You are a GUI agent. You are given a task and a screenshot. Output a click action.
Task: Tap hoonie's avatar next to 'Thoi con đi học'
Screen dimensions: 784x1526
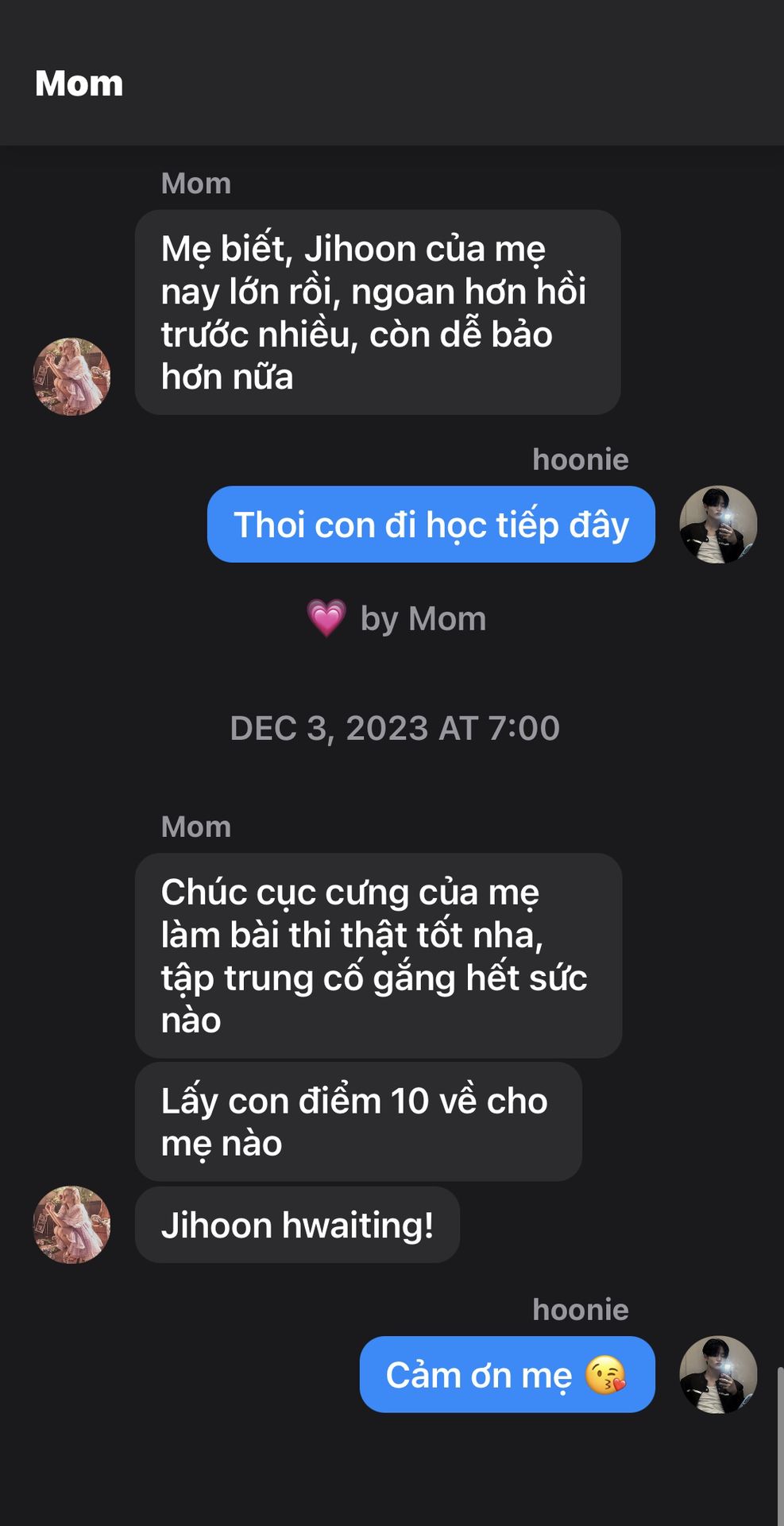coord(718,525)
